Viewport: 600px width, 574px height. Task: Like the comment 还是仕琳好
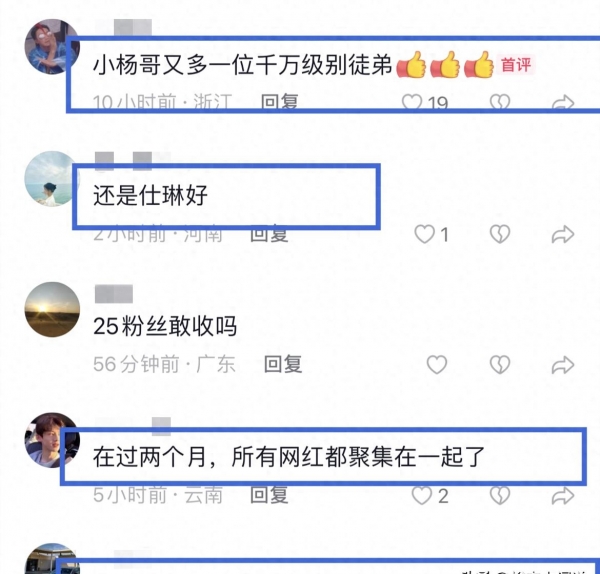click(424, 234)
